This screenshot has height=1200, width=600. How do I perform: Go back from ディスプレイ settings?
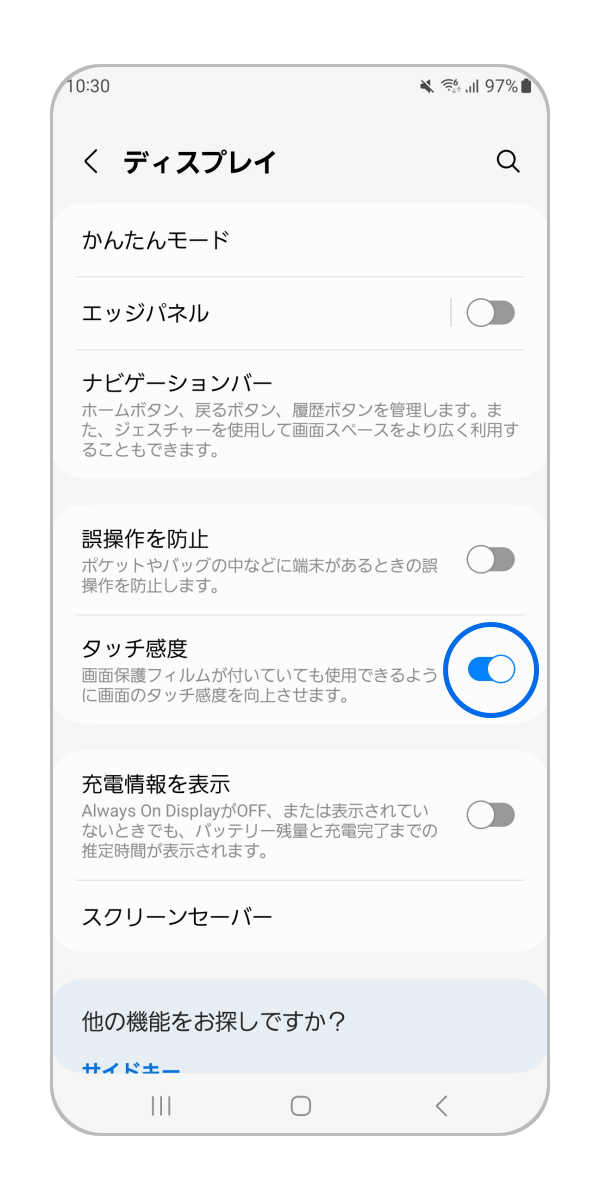(x=91, y=162)
